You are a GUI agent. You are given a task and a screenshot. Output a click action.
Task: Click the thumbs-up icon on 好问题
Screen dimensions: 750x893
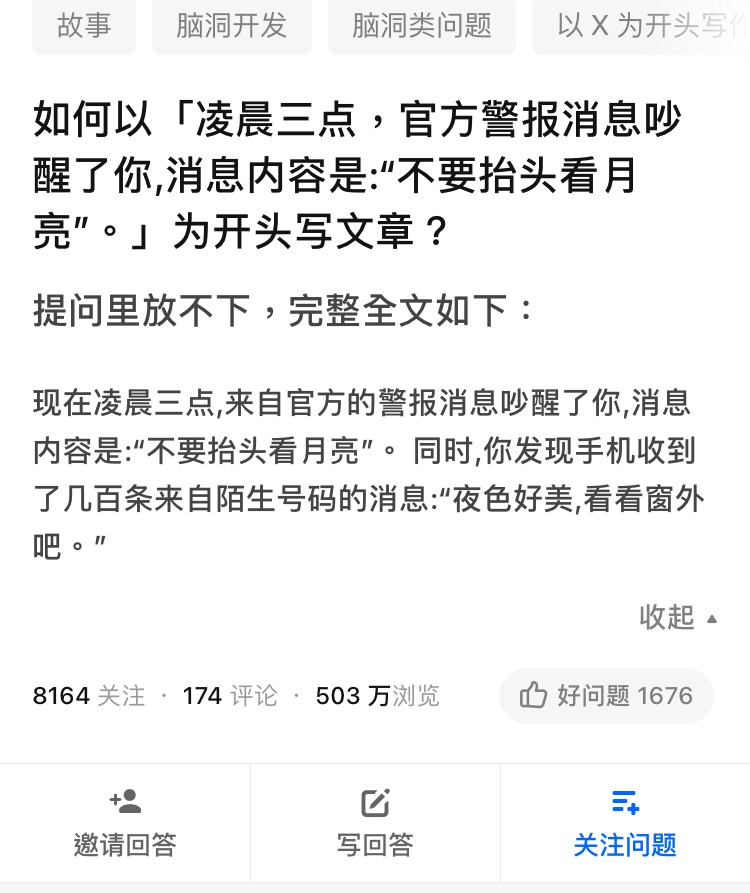tap(535, 696)
